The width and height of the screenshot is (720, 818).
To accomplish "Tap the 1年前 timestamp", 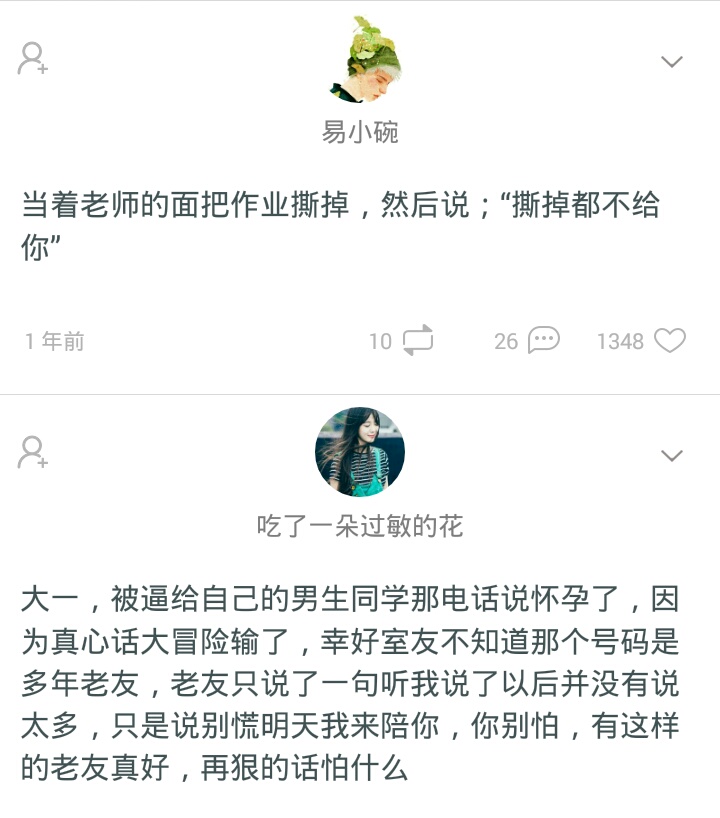I will (x=52, y=341).
